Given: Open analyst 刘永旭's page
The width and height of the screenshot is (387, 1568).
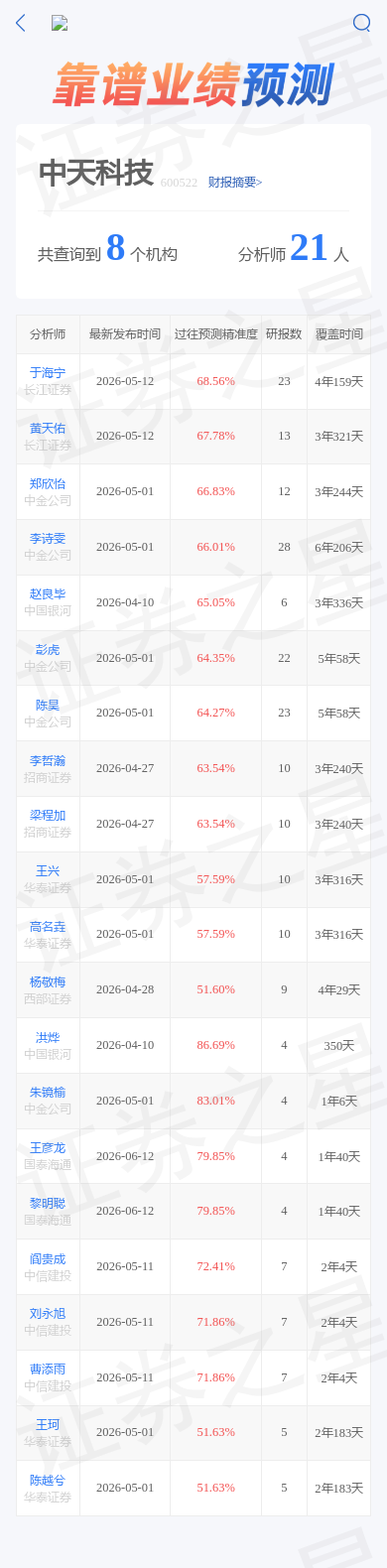Looking at the screenshot, I should pyautogui.click(x=48, y=1314).
